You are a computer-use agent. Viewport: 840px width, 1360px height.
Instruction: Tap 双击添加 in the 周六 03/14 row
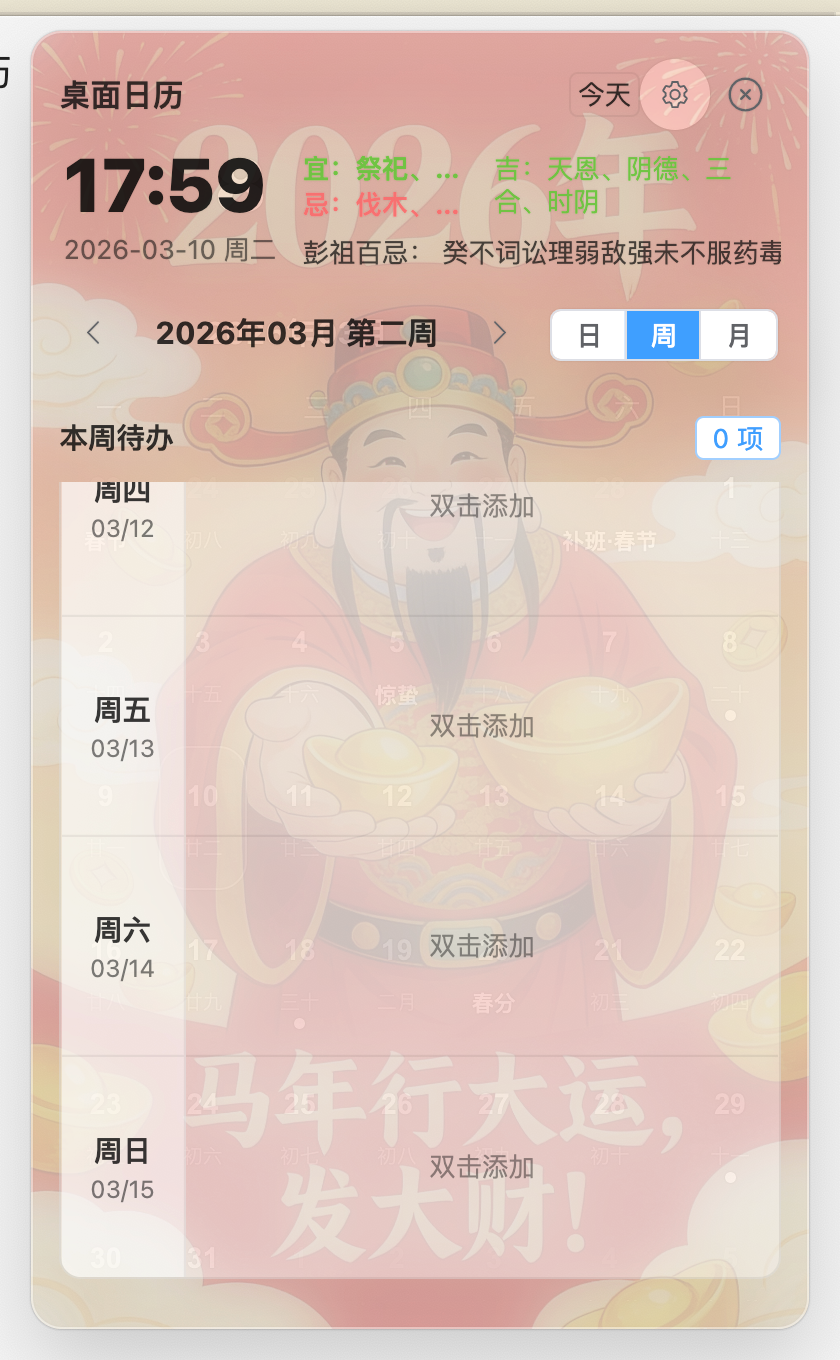click(481, 946)
